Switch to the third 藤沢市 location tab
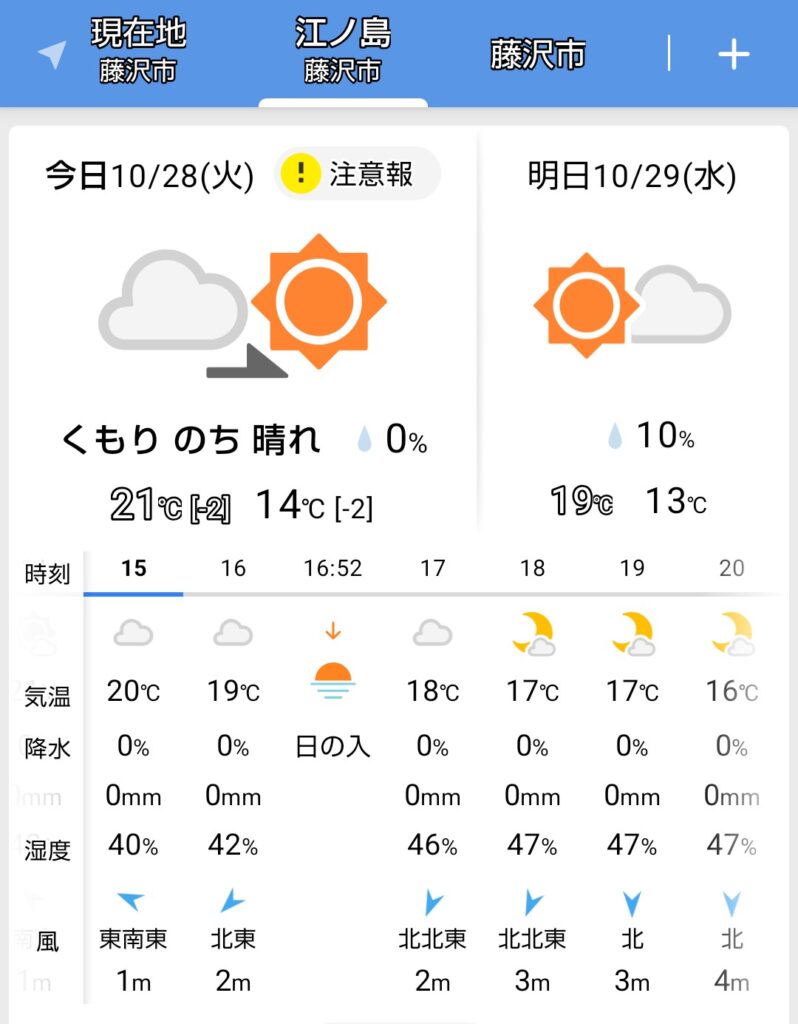This screenshot has width=798, height=1024. 537,54
